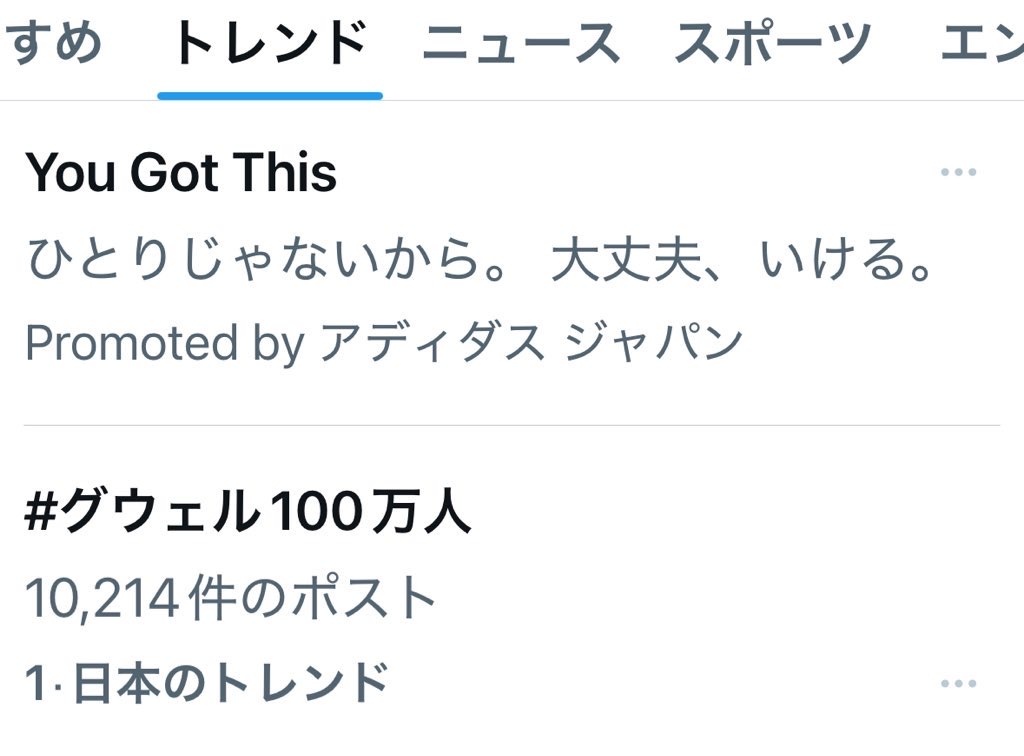This screenshot has height=756, width=1024.
Task: Select the トレンド tab
Action: [270, 46]
